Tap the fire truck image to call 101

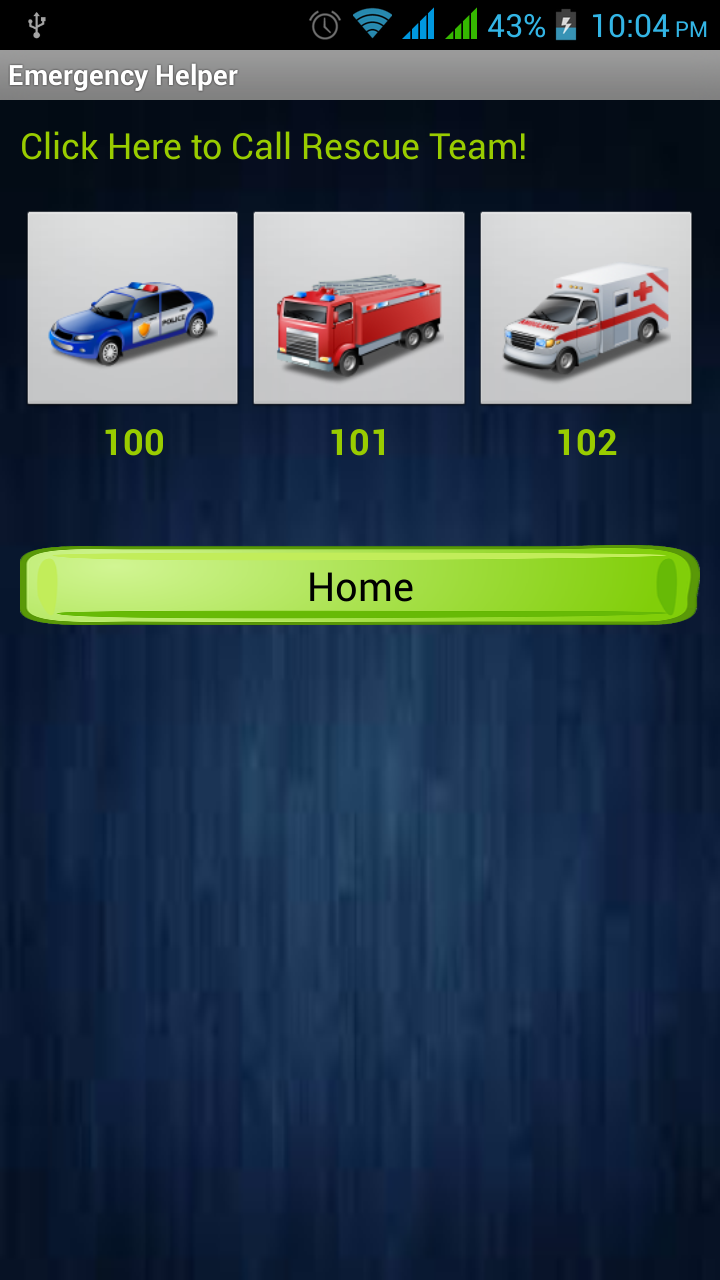(358, 307)
